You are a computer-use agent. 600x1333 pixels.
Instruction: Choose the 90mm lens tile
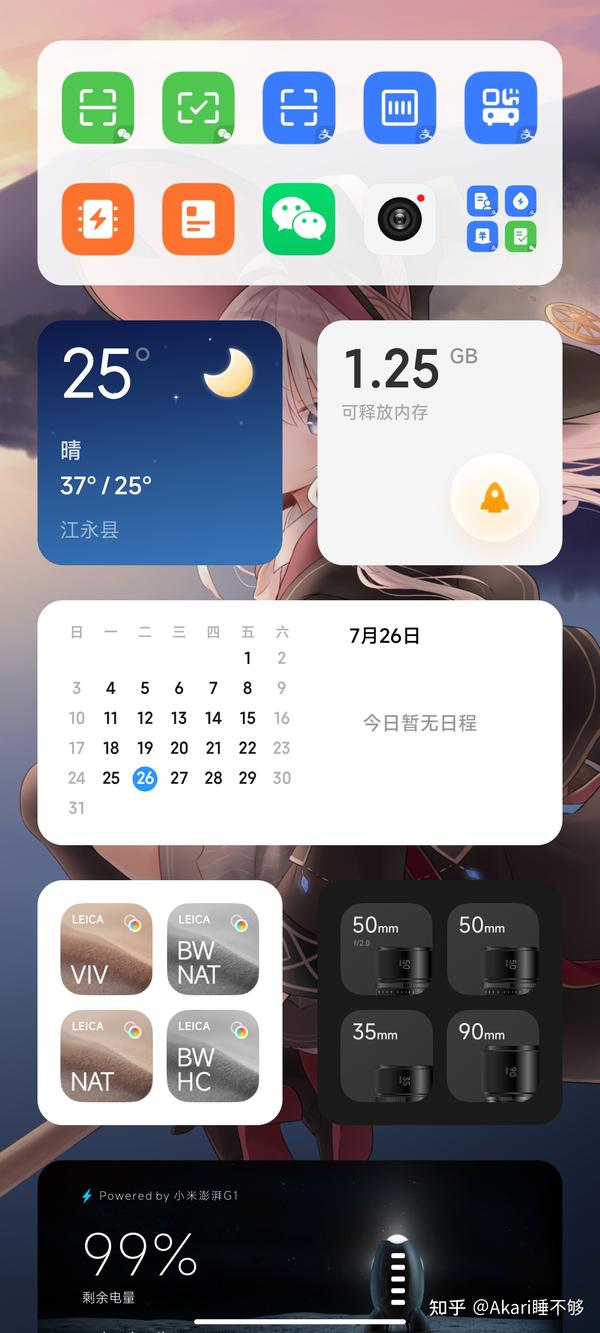493,1056
